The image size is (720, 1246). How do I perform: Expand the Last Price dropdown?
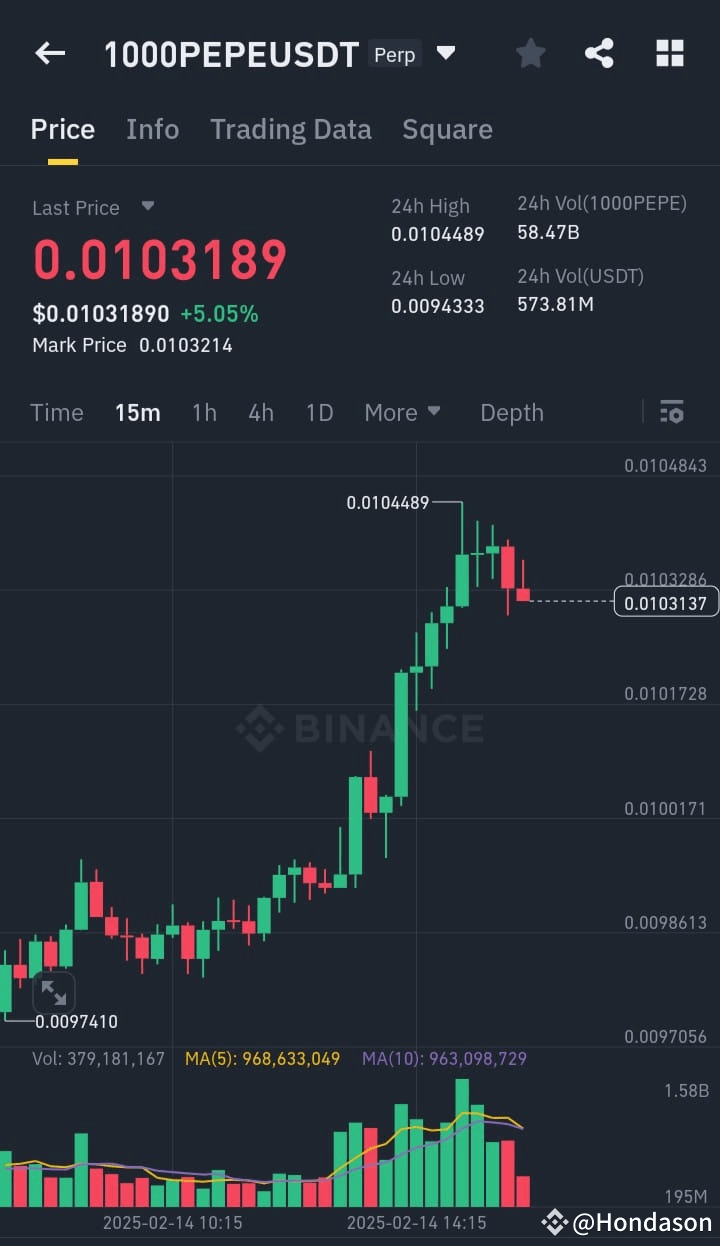coord(147,208)
